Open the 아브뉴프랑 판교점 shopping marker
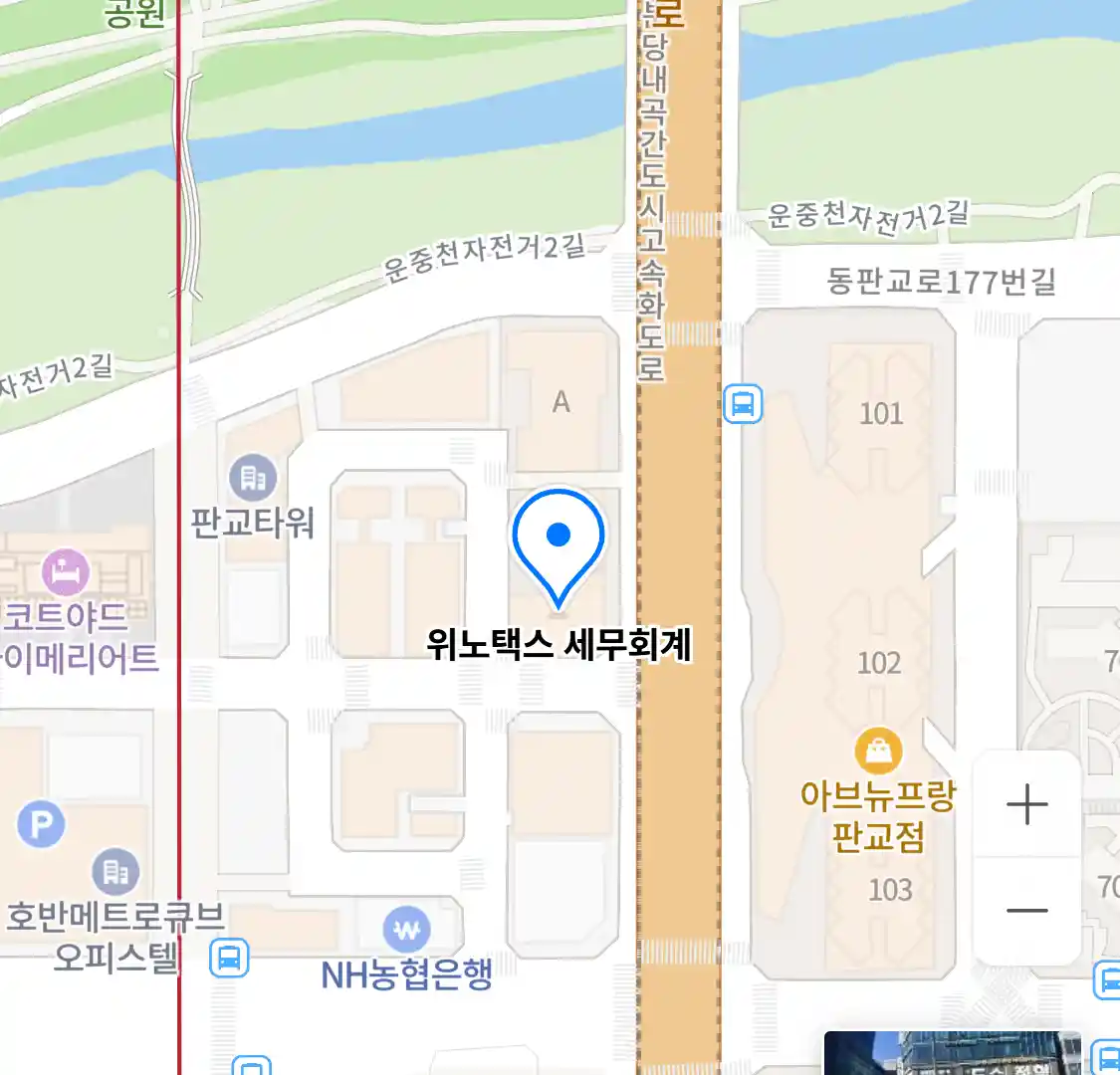1120x1075 pixels. pyautogui.click(x=878, y=752)
